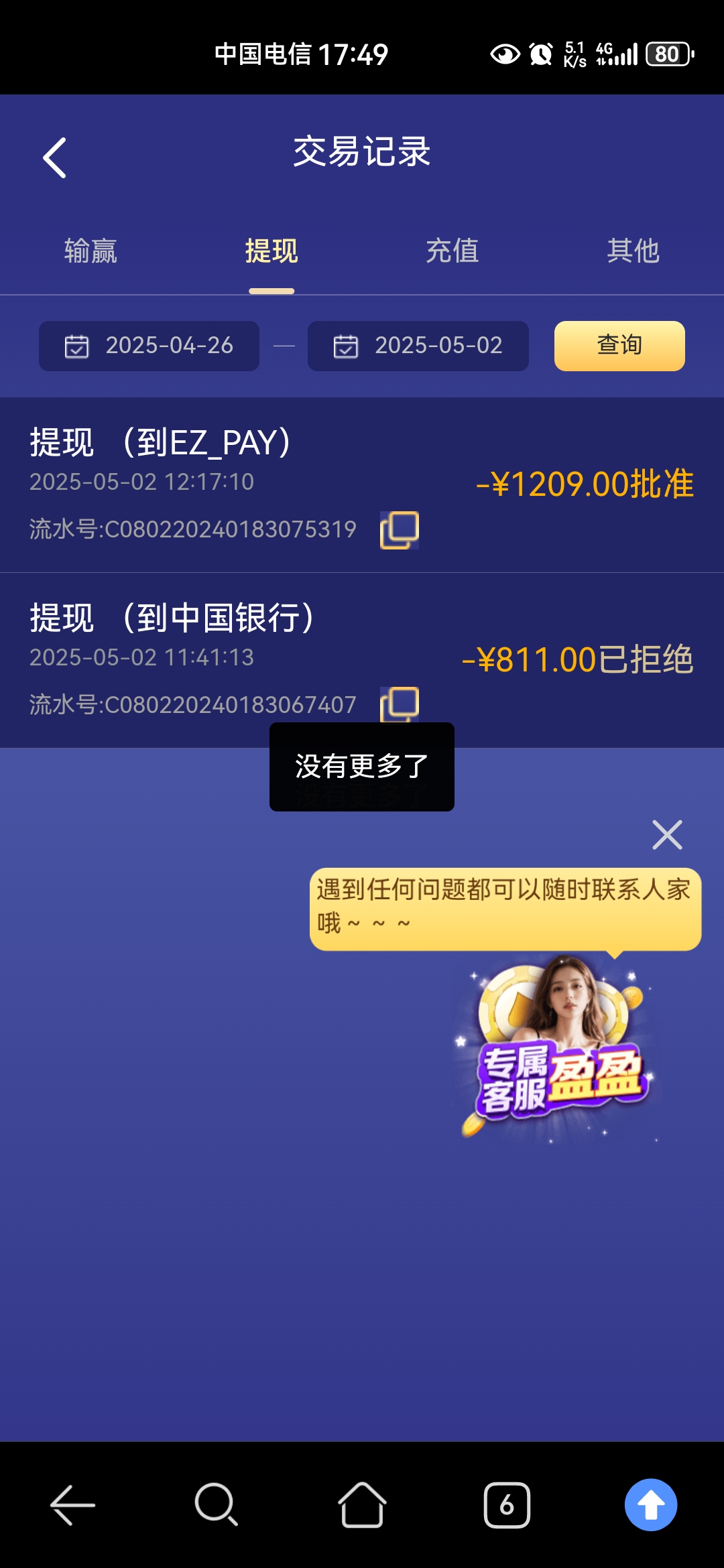Viewport: 724px width, 1568px height.
Task: Dismiss the customer service bubble
Action: (667, 835)
